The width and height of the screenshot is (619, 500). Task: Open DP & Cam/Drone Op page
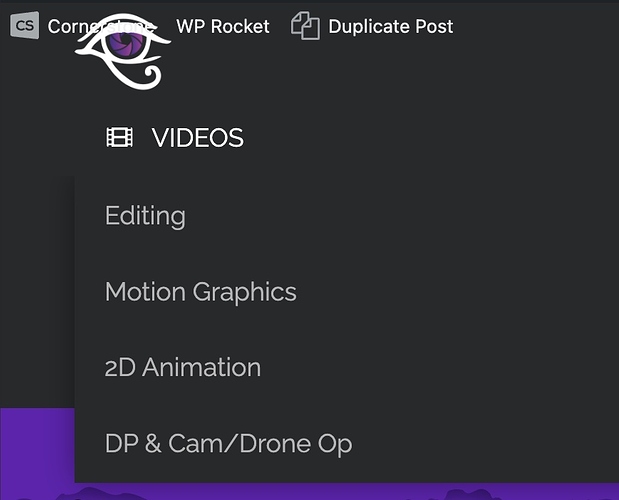click(x=228, y=443)
